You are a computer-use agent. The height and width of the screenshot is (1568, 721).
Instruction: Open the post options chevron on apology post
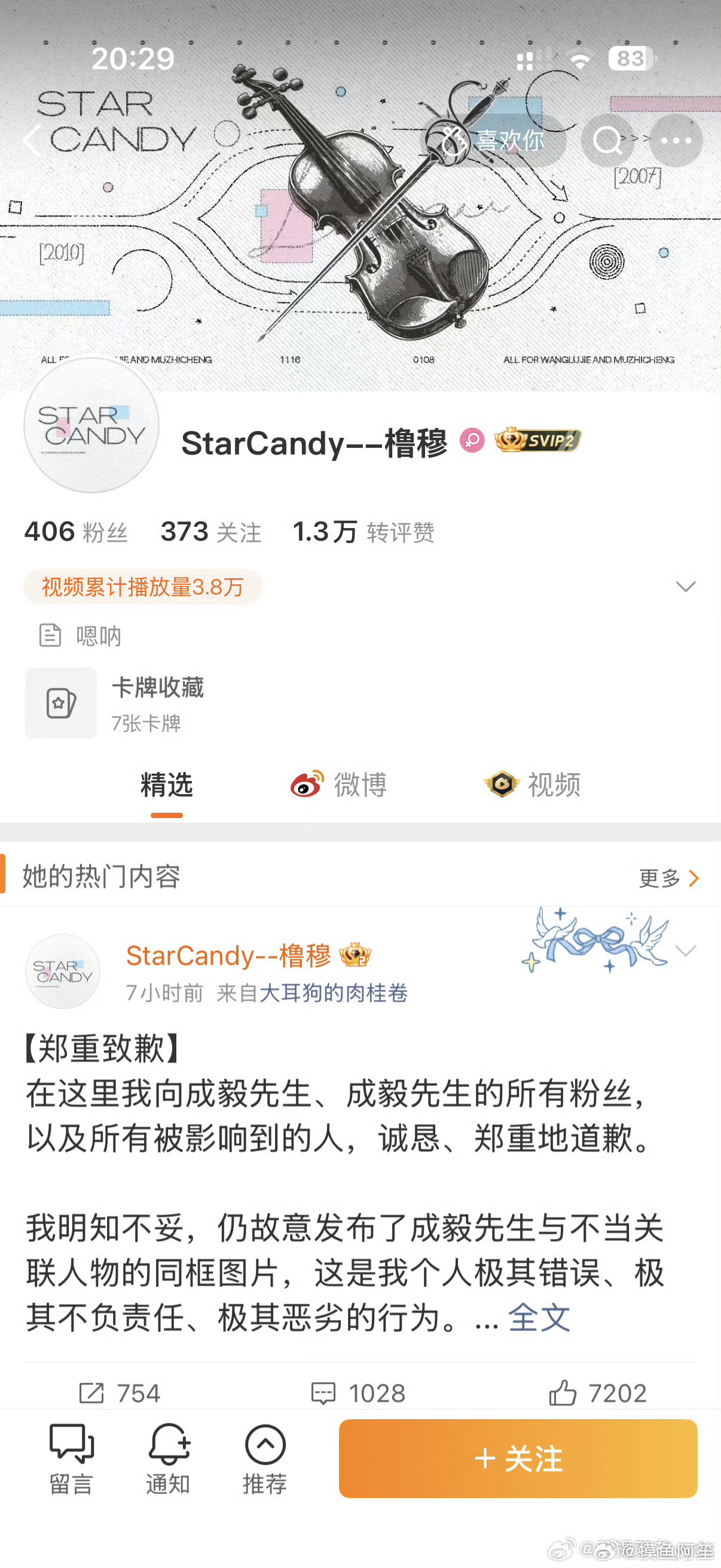click(x=686, y=951)
